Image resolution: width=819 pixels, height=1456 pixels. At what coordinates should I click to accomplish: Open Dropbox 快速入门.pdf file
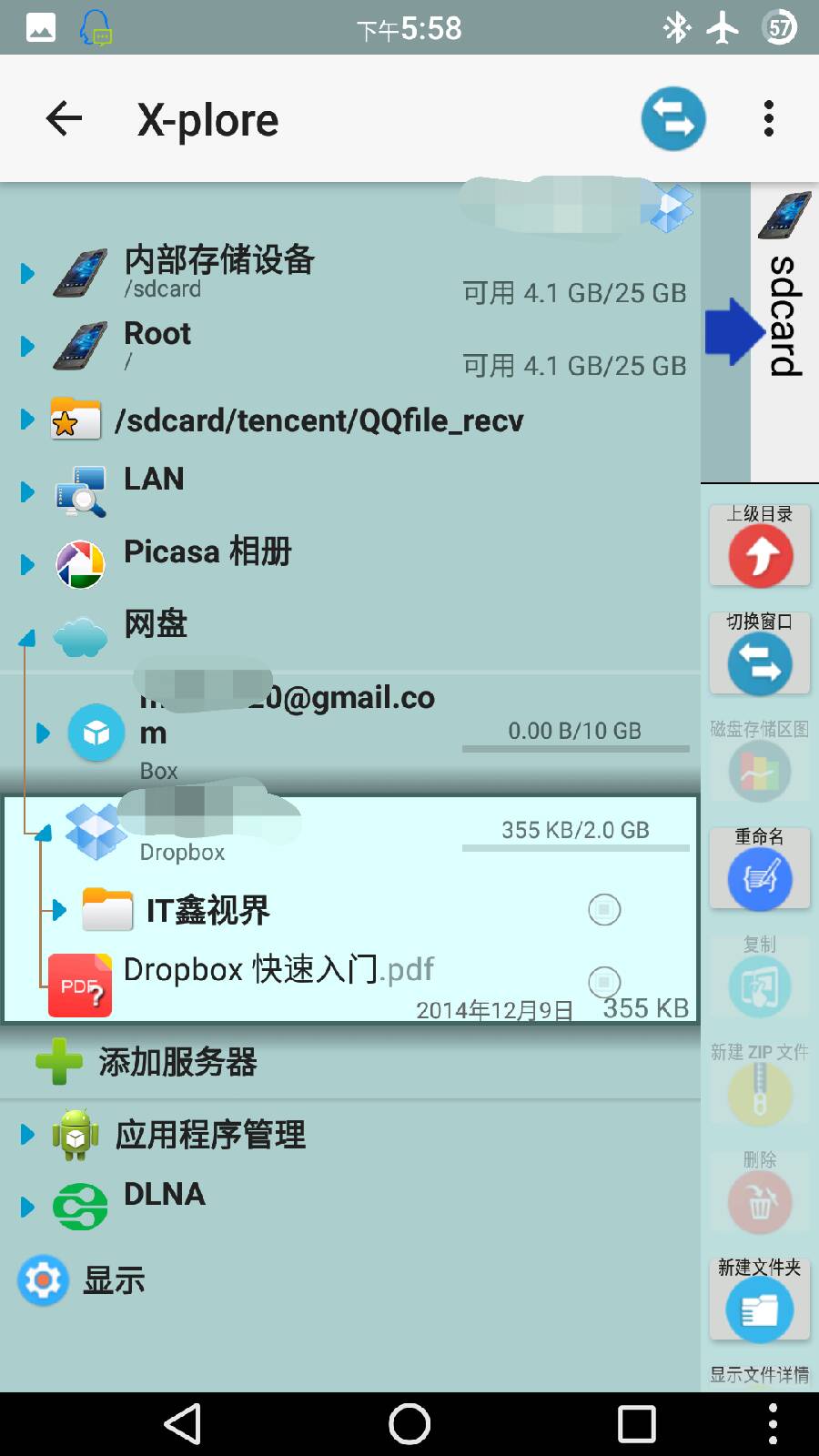273,970
